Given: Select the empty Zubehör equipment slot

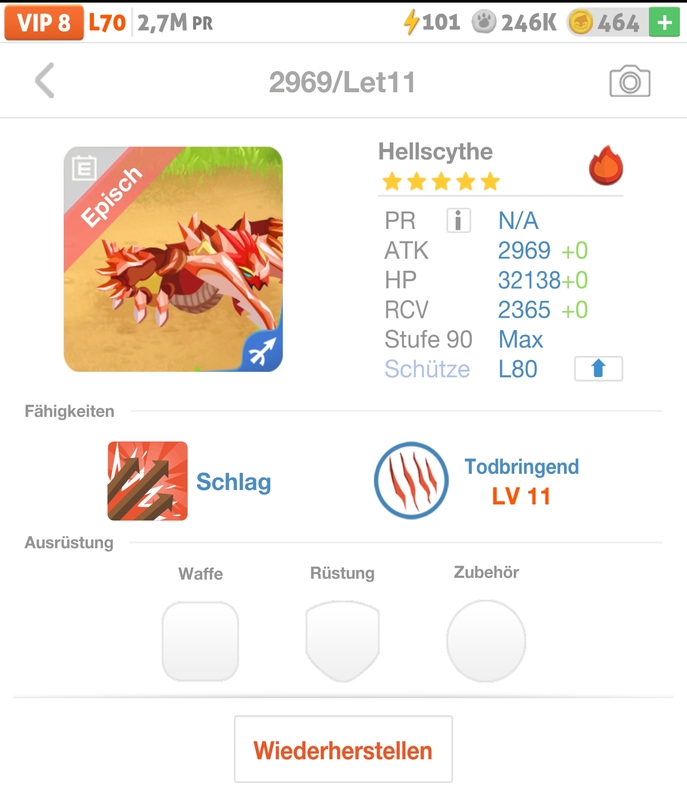Looking at the screenshot, I should [486, 641].
